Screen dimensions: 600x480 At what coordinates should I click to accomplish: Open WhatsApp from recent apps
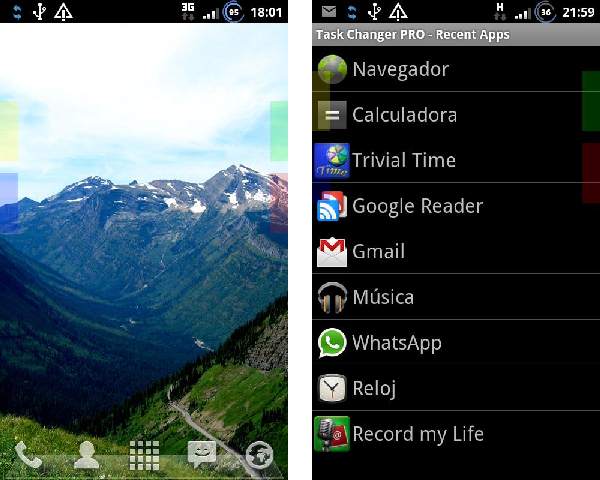coord(396,343)
